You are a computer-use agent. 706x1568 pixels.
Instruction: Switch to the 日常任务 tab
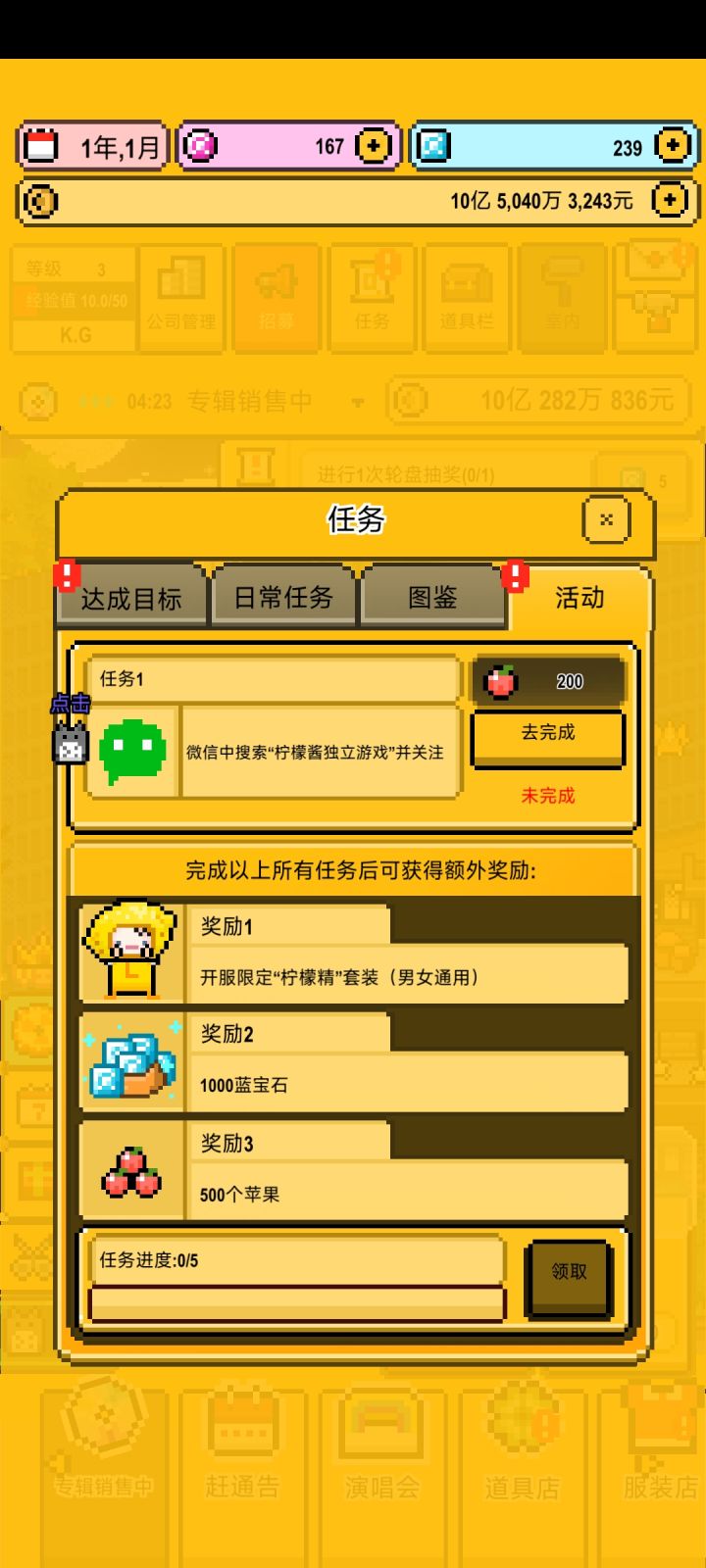tap(283, 596)
